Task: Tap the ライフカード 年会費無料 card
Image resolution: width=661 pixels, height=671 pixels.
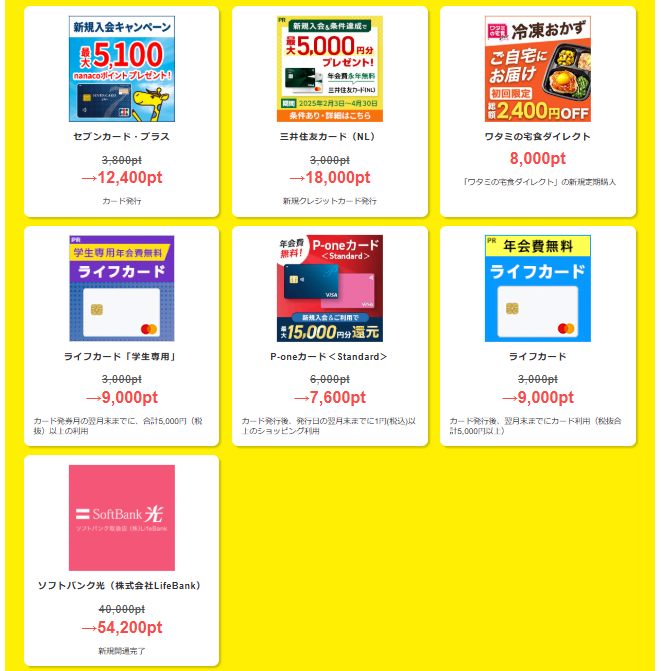Action: 538,335
